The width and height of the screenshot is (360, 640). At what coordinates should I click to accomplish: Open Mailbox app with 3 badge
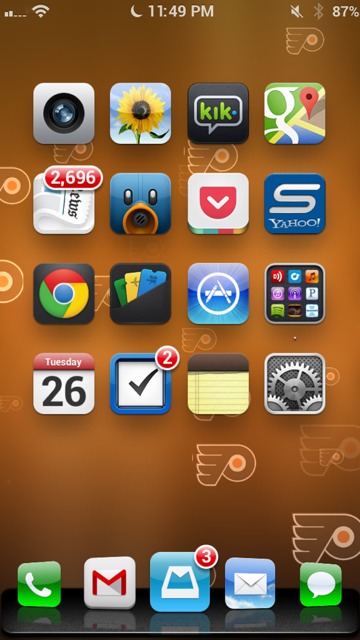coord(180,582)
